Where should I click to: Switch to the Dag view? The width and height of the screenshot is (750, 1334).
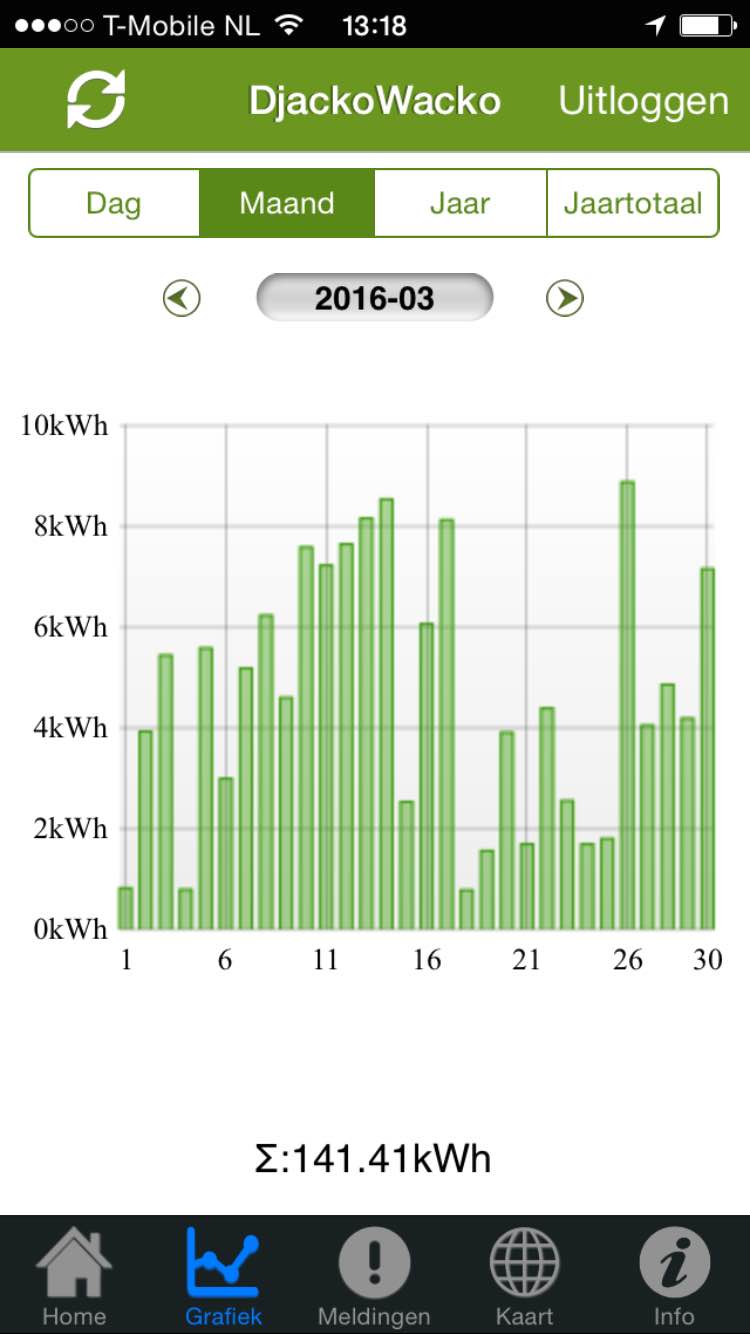coord(114,203)
